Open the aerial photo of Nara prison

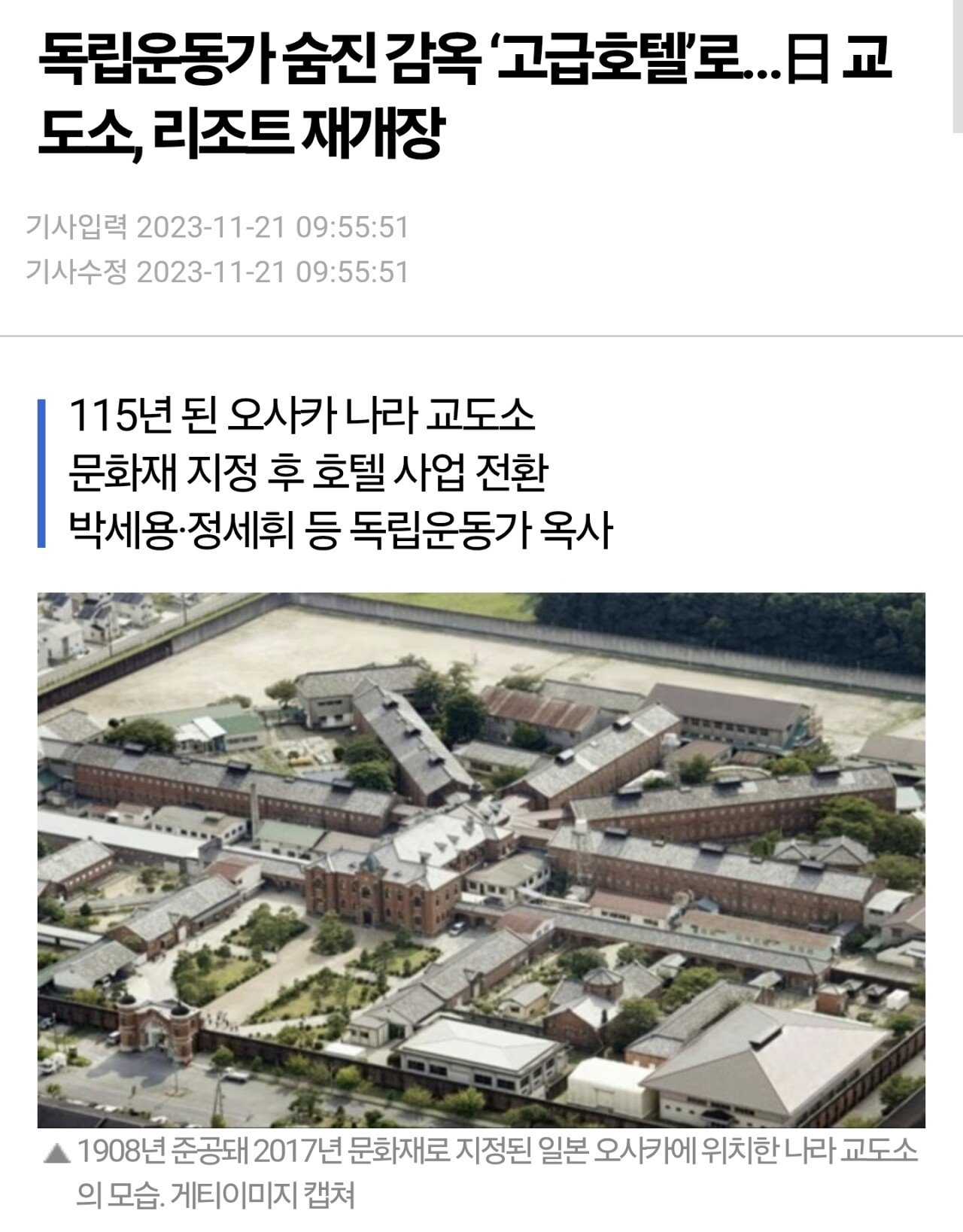(481, 859)
